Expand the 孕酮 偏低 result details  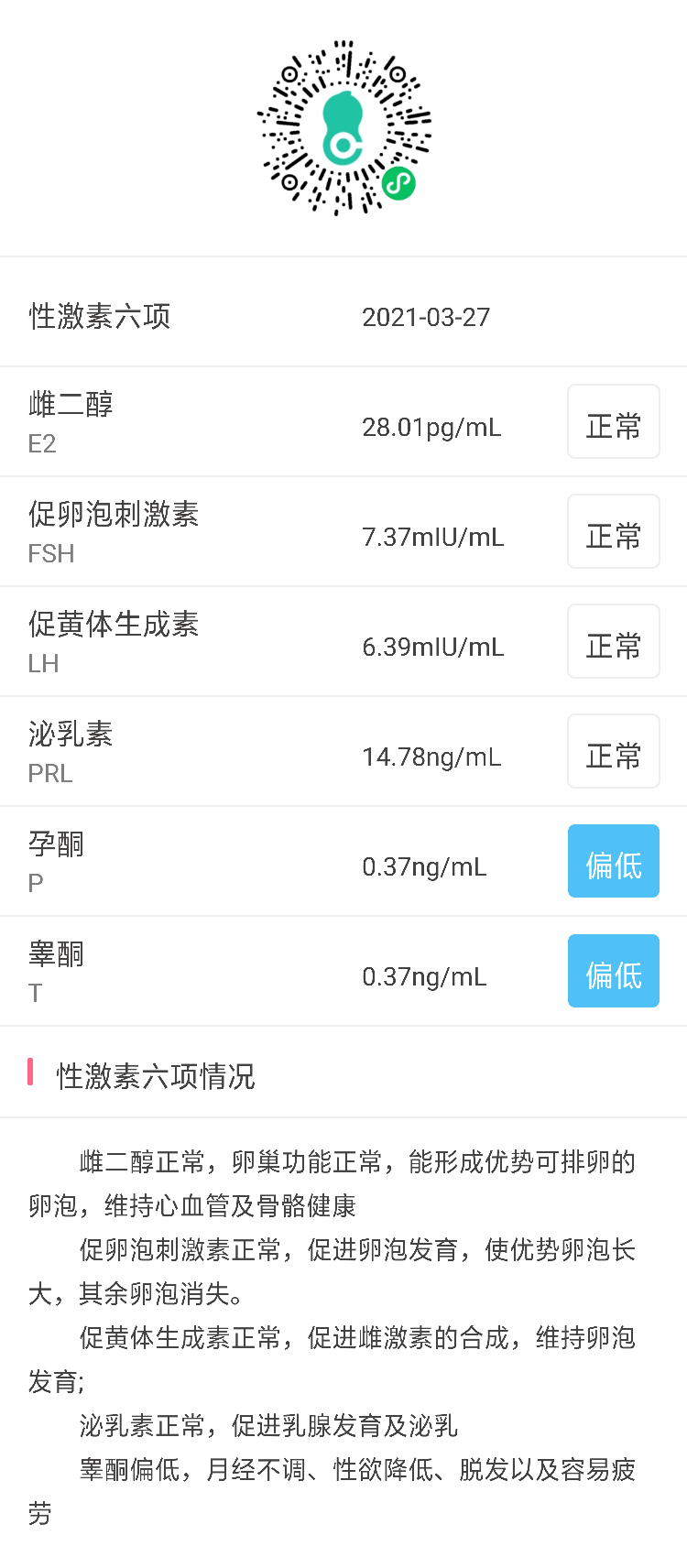click(613, 861)
